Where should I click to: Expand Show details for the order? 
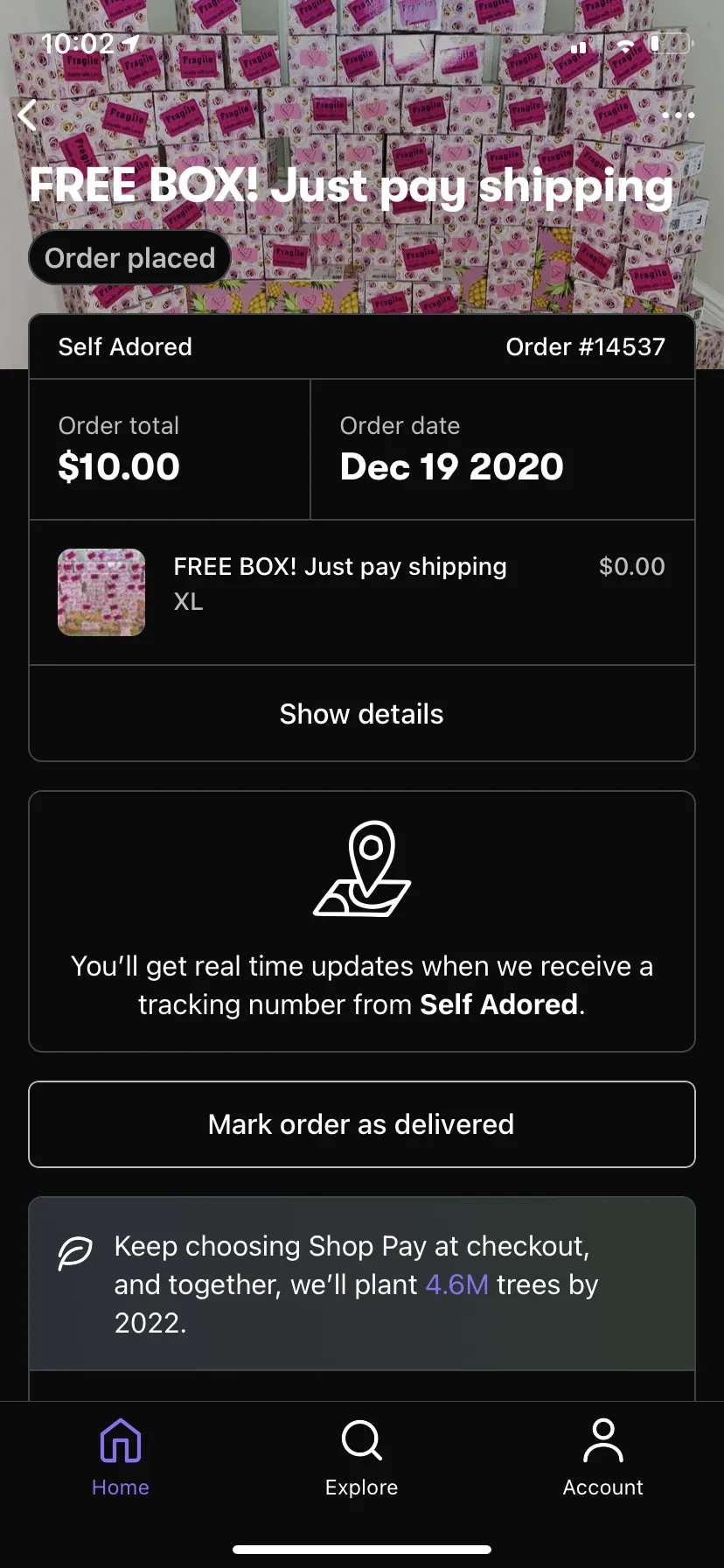(362, 714)
